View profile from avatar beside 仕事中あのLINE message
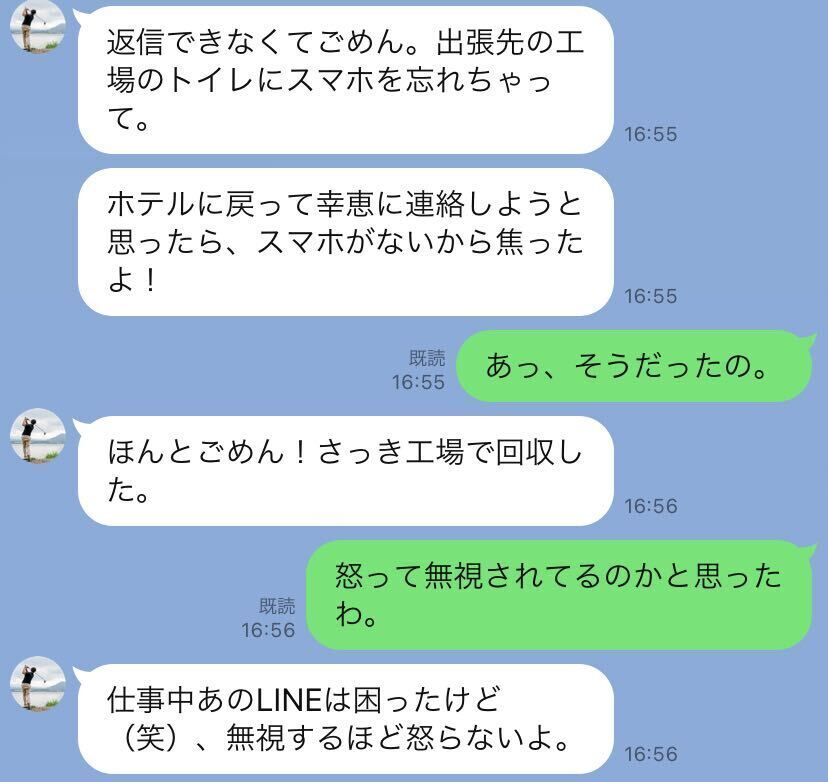This screenshot has height=782, width=828. (x=37, y=686)
